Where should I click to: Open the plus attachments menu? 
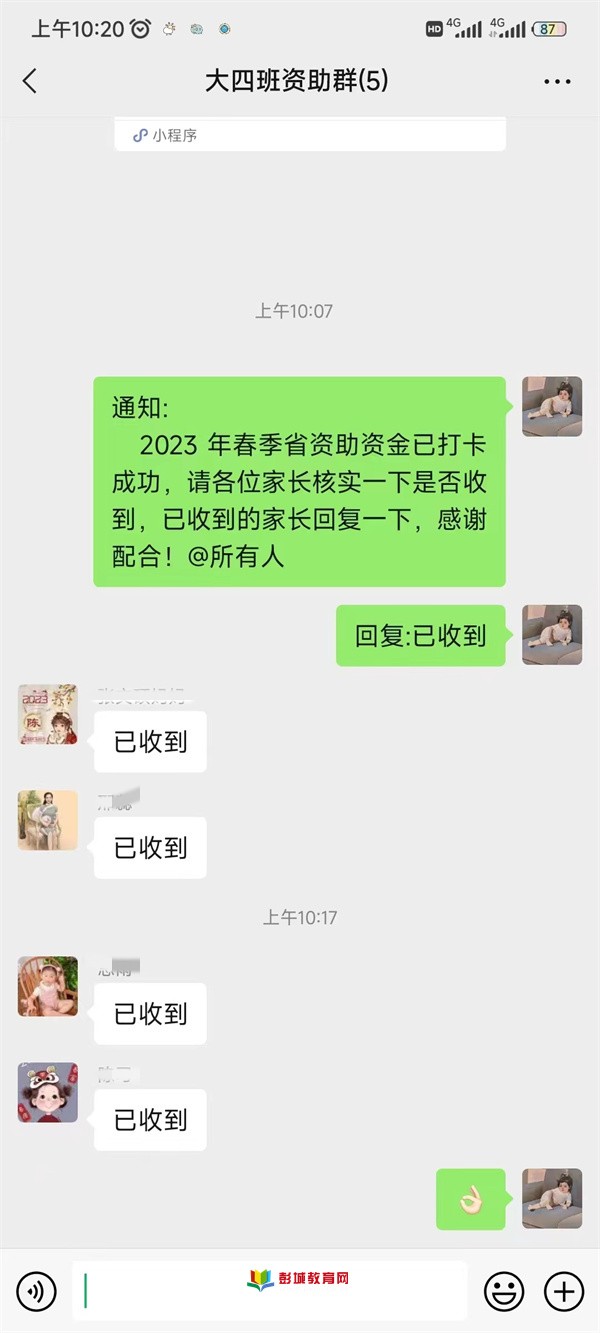click(564, 1292)
